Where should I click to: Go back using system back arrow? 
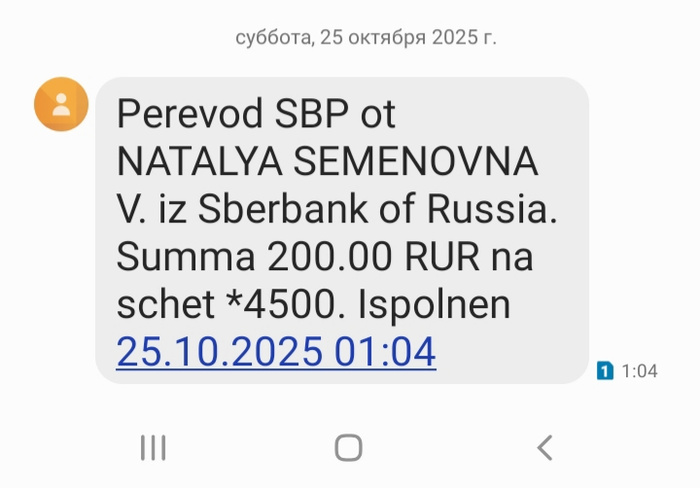coord(544,448)
